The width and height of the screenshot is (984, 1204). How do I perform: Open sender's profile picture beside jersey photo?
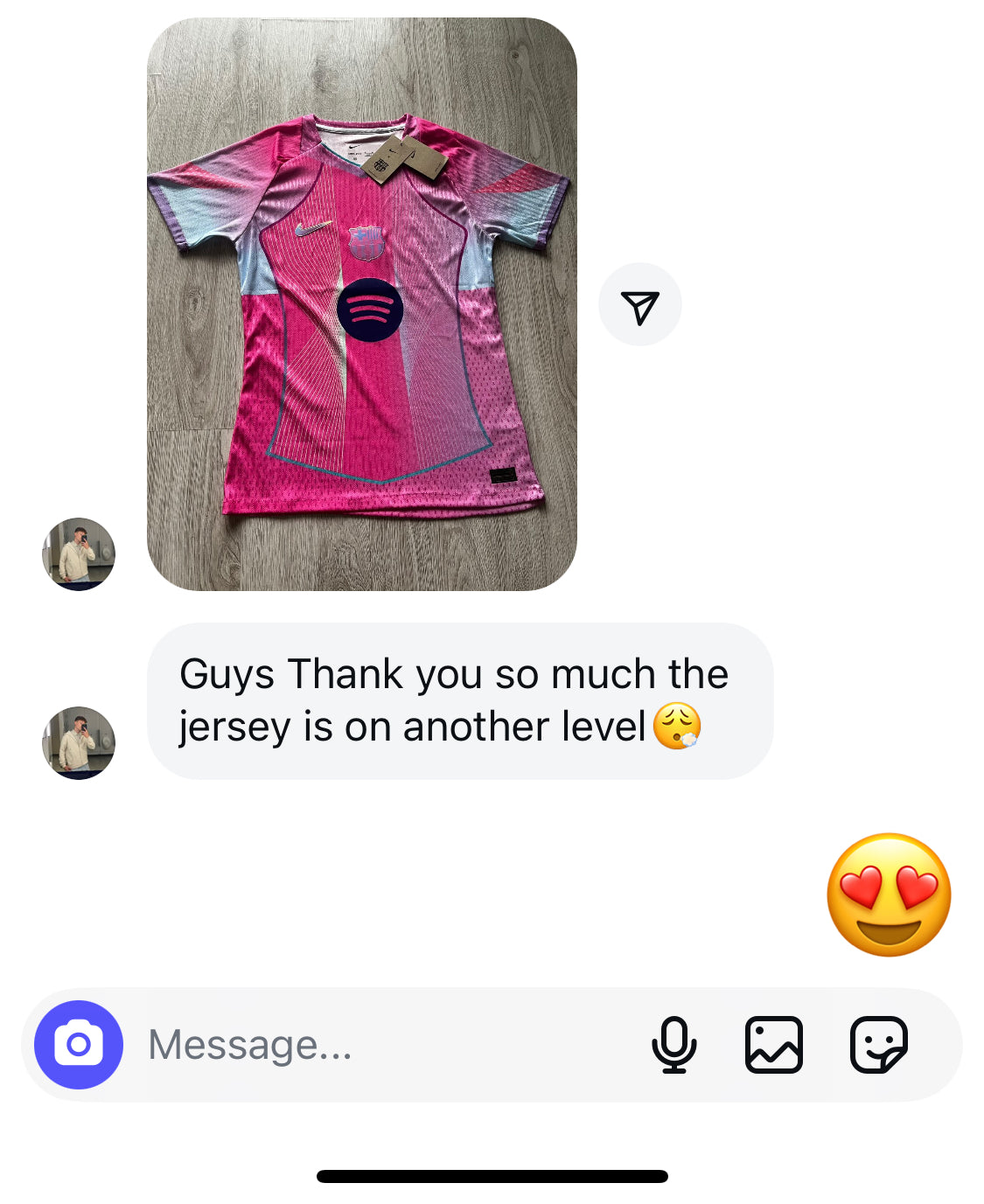point(79,554)
